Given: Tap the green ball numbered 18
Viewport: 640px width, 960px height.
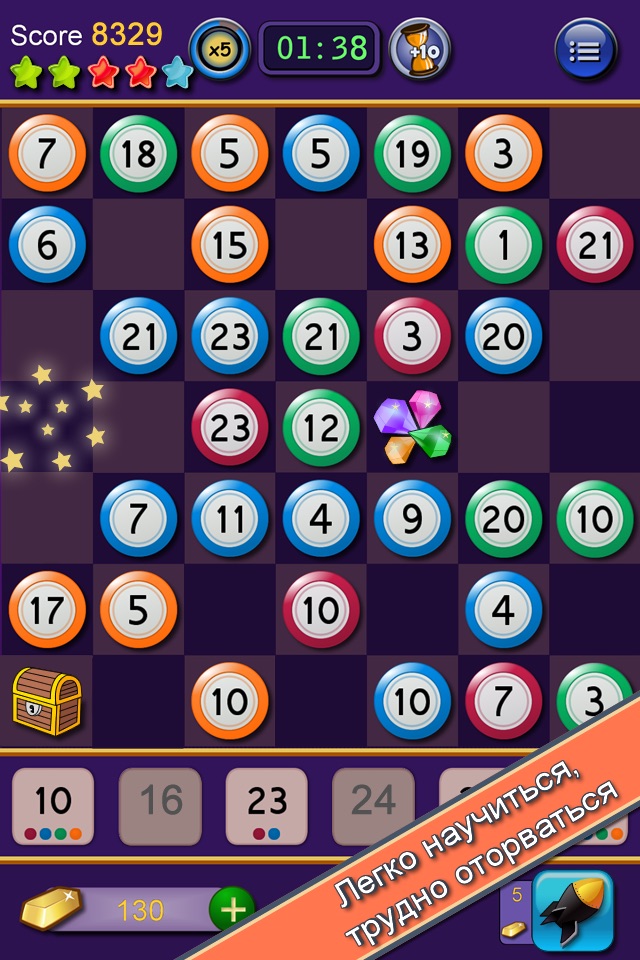Looking at the screenshot, I should click(x=139, y=154).
